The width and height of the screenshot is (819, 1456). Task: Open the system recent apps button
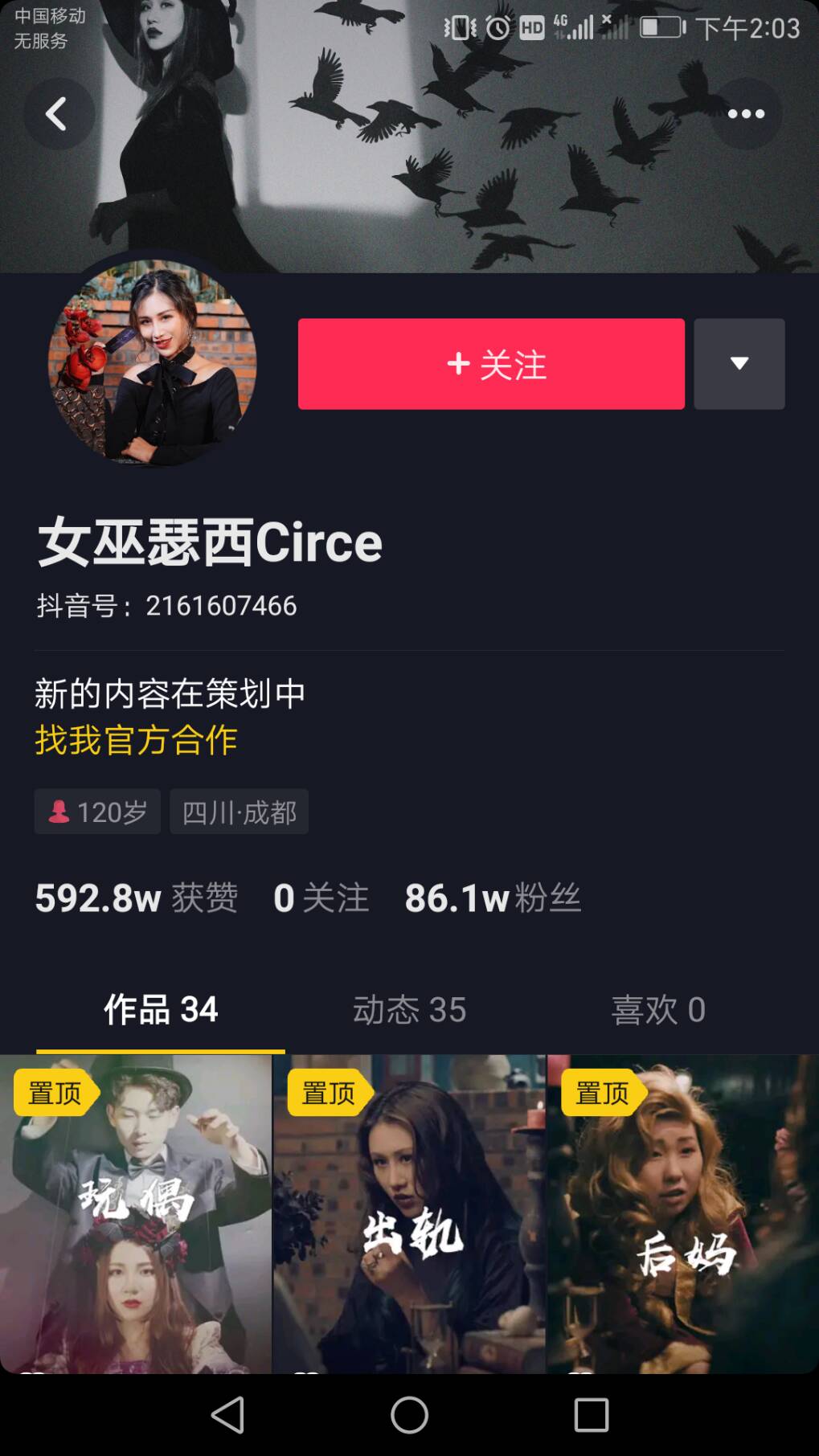[591, 1415]
